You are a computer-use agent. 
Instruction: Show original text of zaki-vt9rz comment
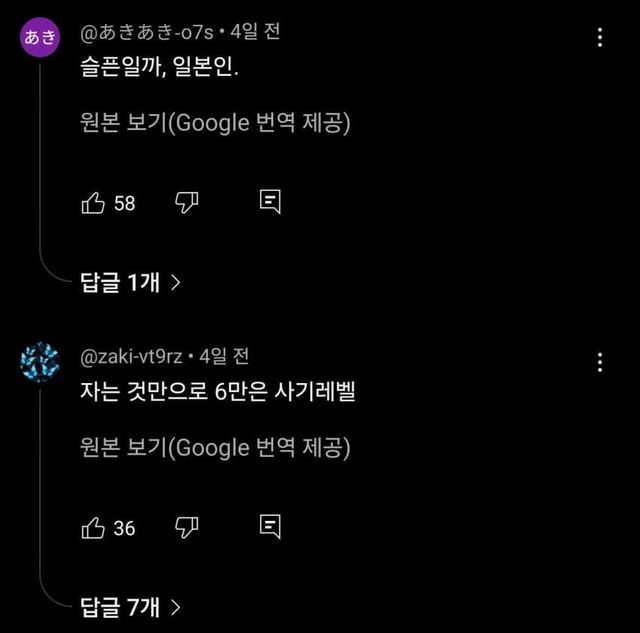coord(214,448)
